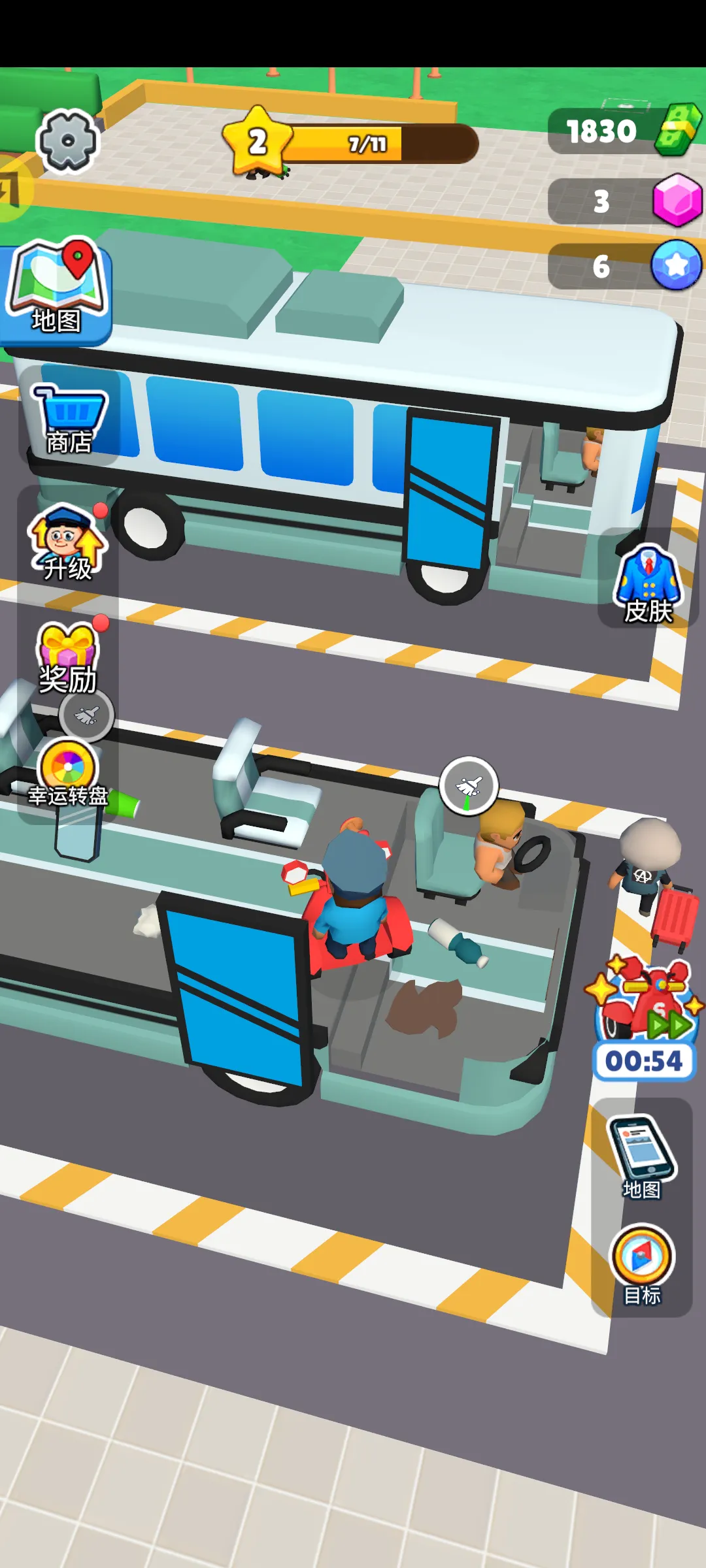Tap the pink gem counter showing 3
The image size is (706, 1568).
tap(625, 201)
